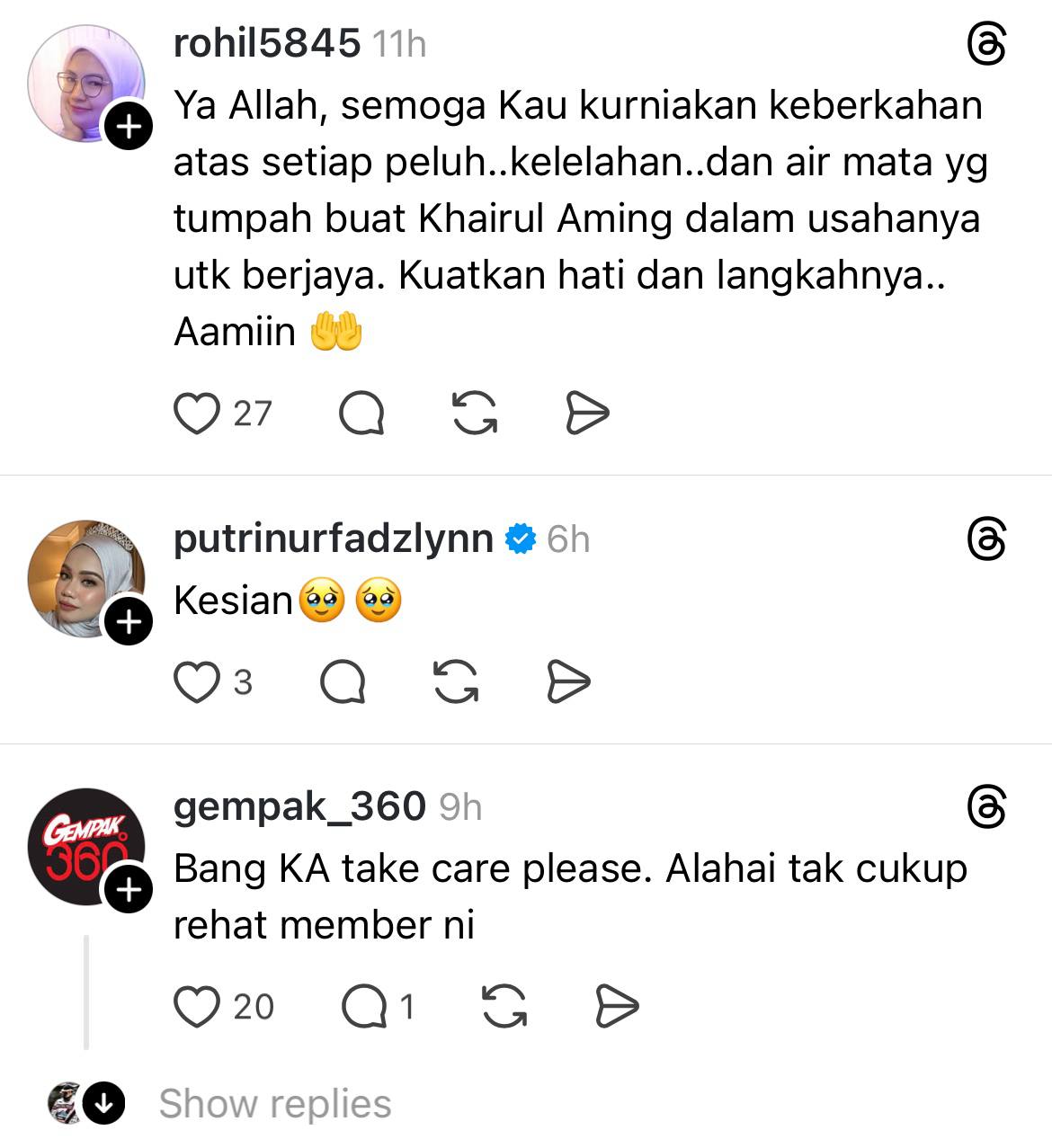This screenshot has width=1052, height=1148.
Task: Tap the Threads icon beside rohil5845's comment
Action: [x=986, y=44]
